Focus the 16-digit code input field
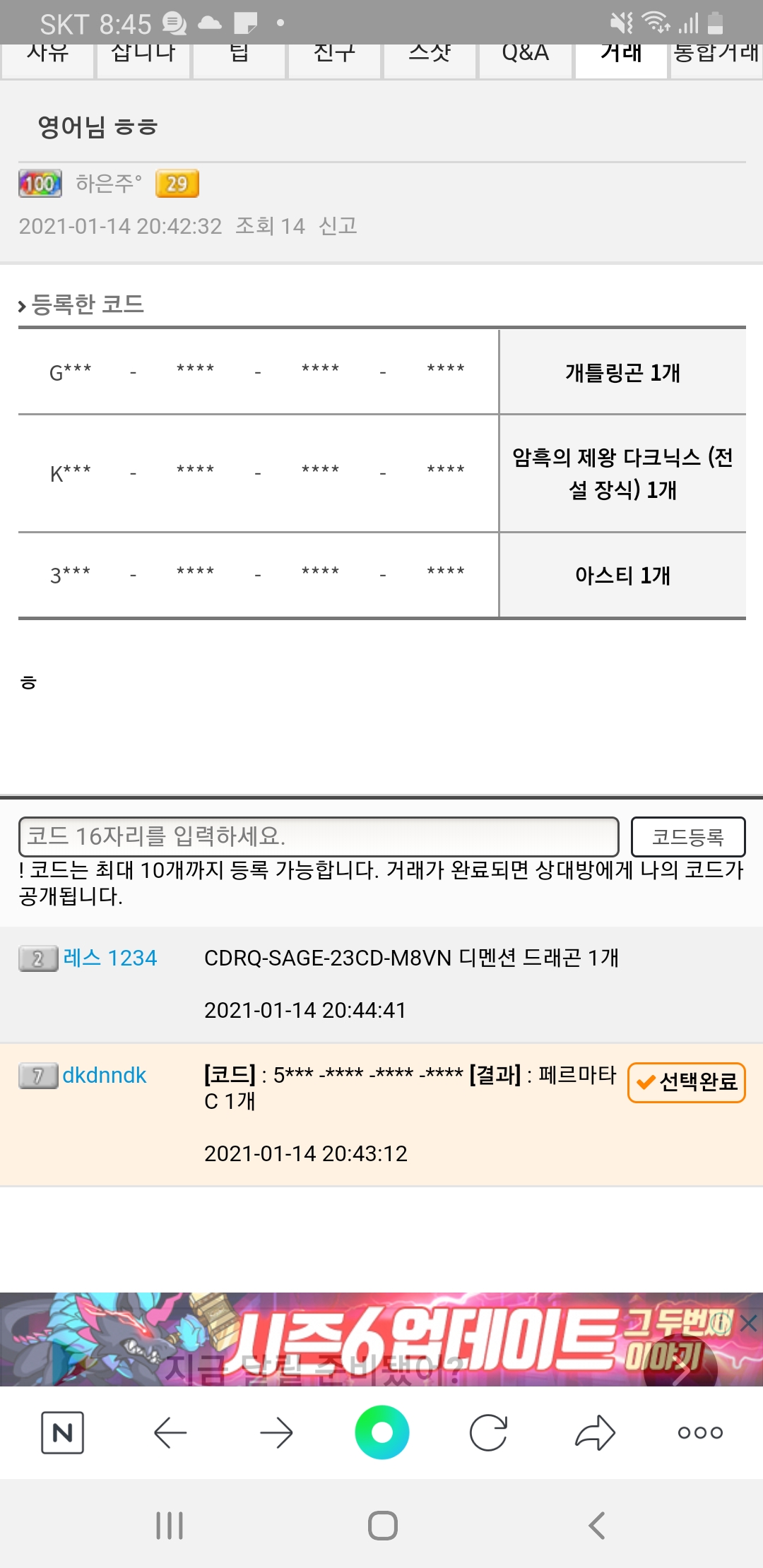 318,837
